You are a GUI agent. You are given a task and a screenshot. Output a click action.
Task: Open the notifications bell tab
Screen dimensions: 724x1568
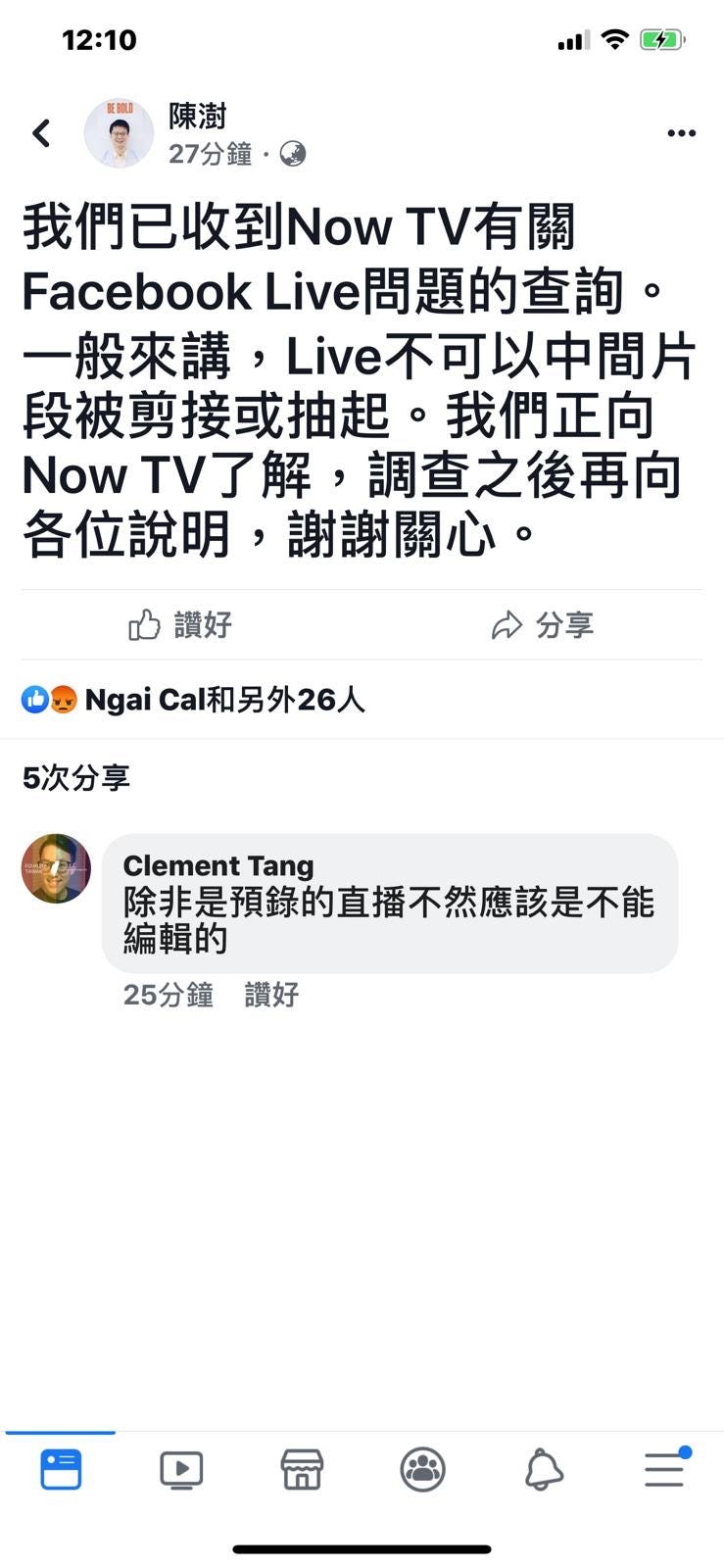coord(544,1470)
